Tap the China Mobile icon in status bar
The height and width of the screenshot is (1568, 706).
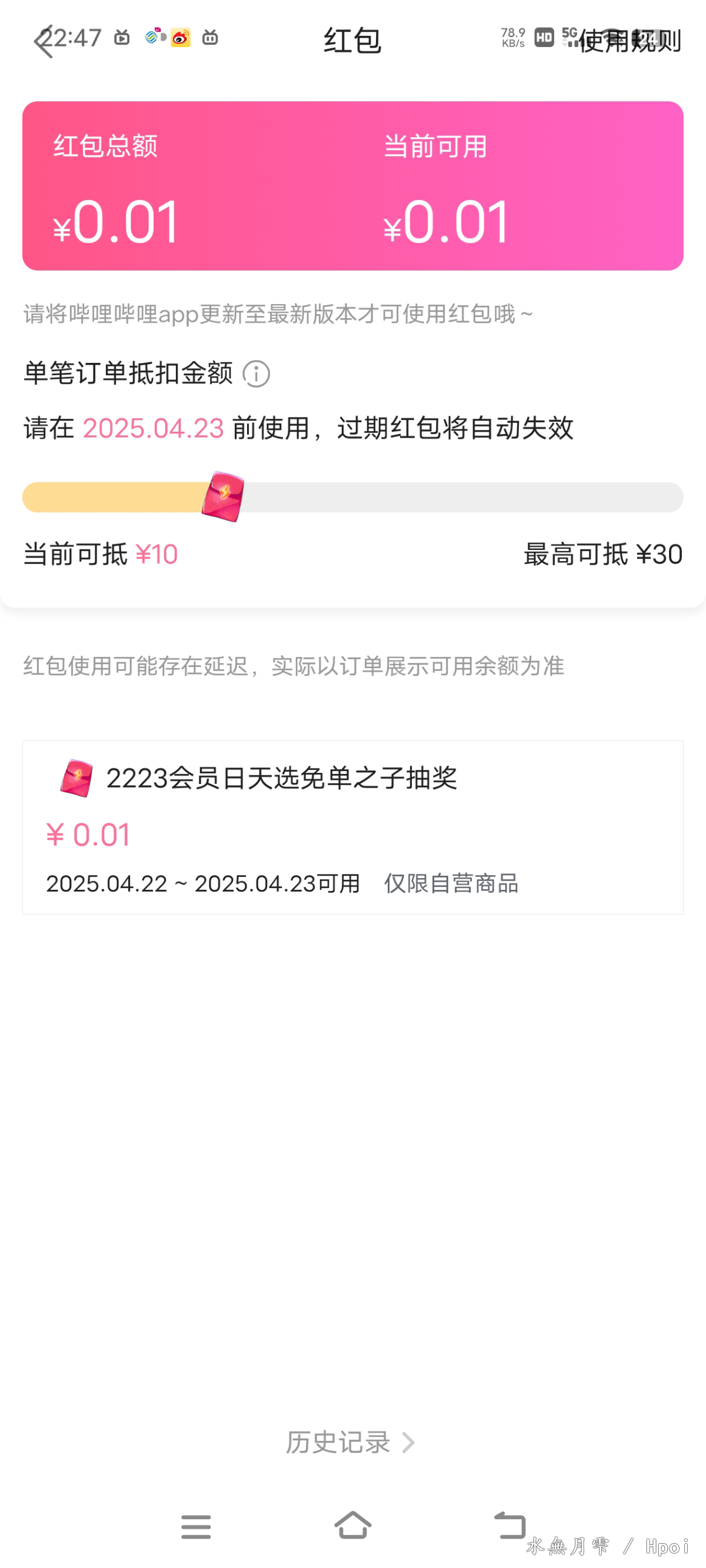152,38
